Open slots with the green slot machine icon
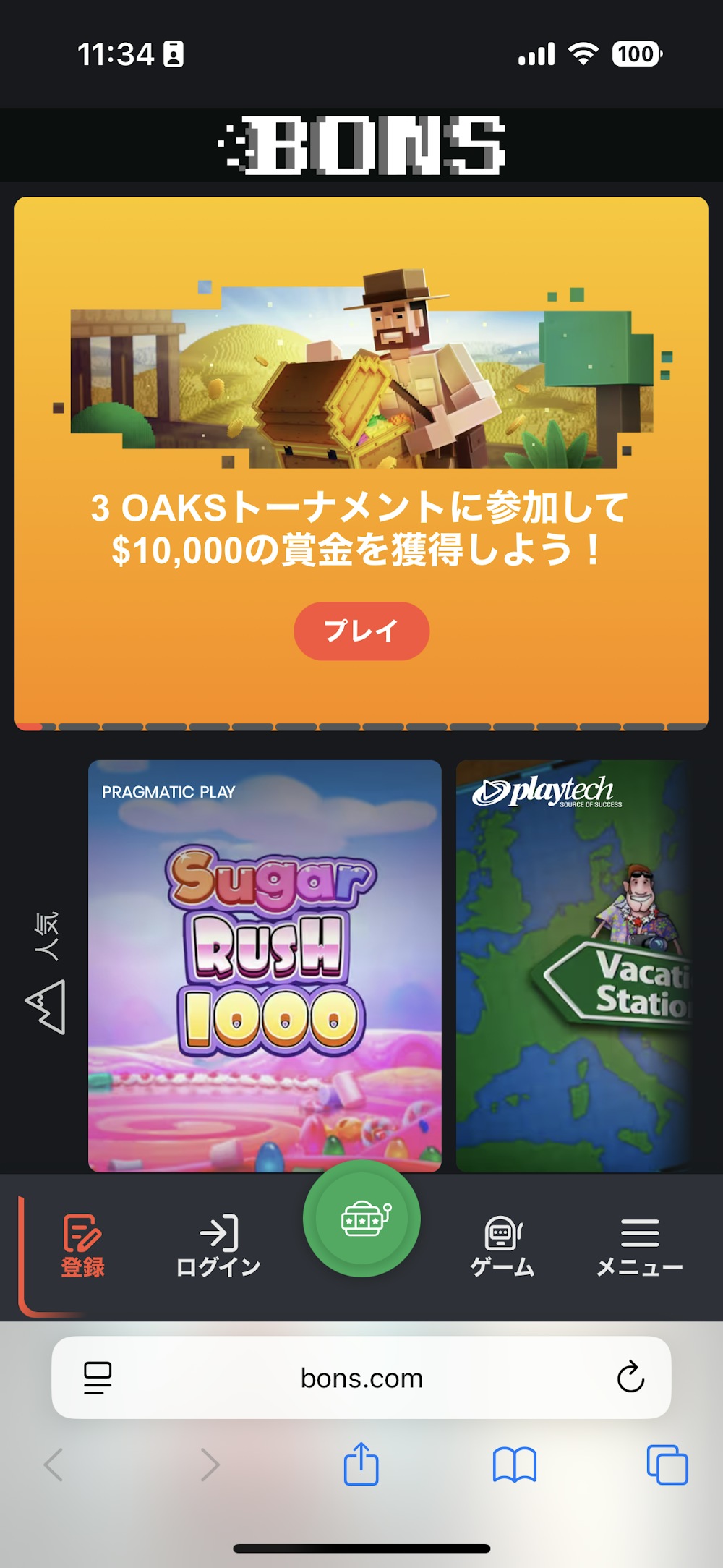 pos(361,1219)
